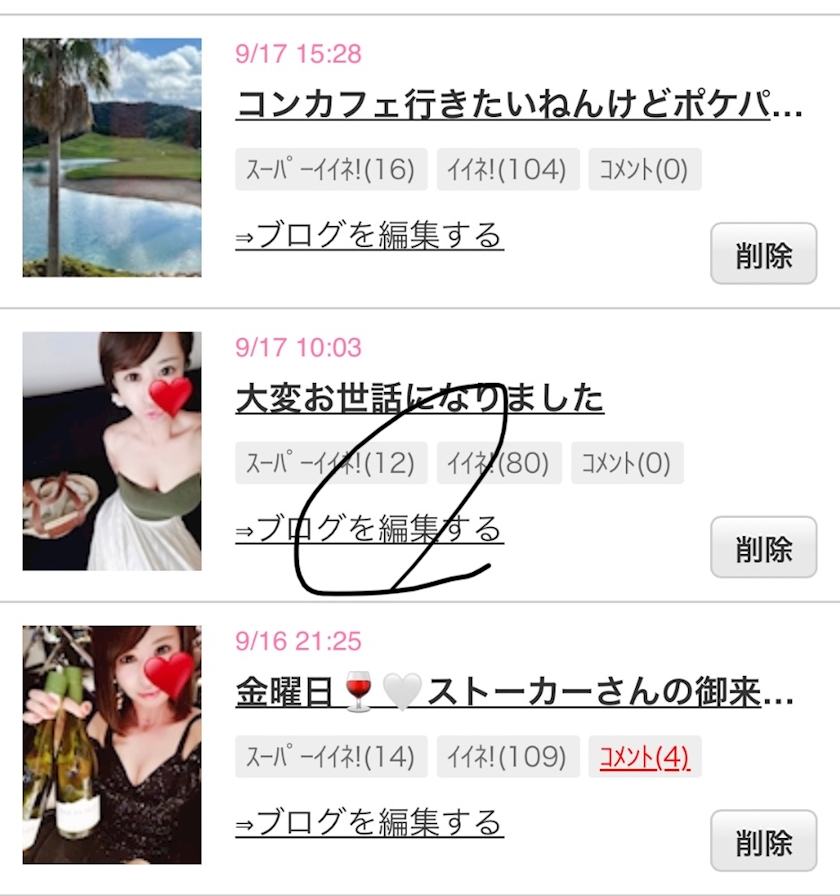Open the post 大変お世話になりました

[x=420, y=399]
